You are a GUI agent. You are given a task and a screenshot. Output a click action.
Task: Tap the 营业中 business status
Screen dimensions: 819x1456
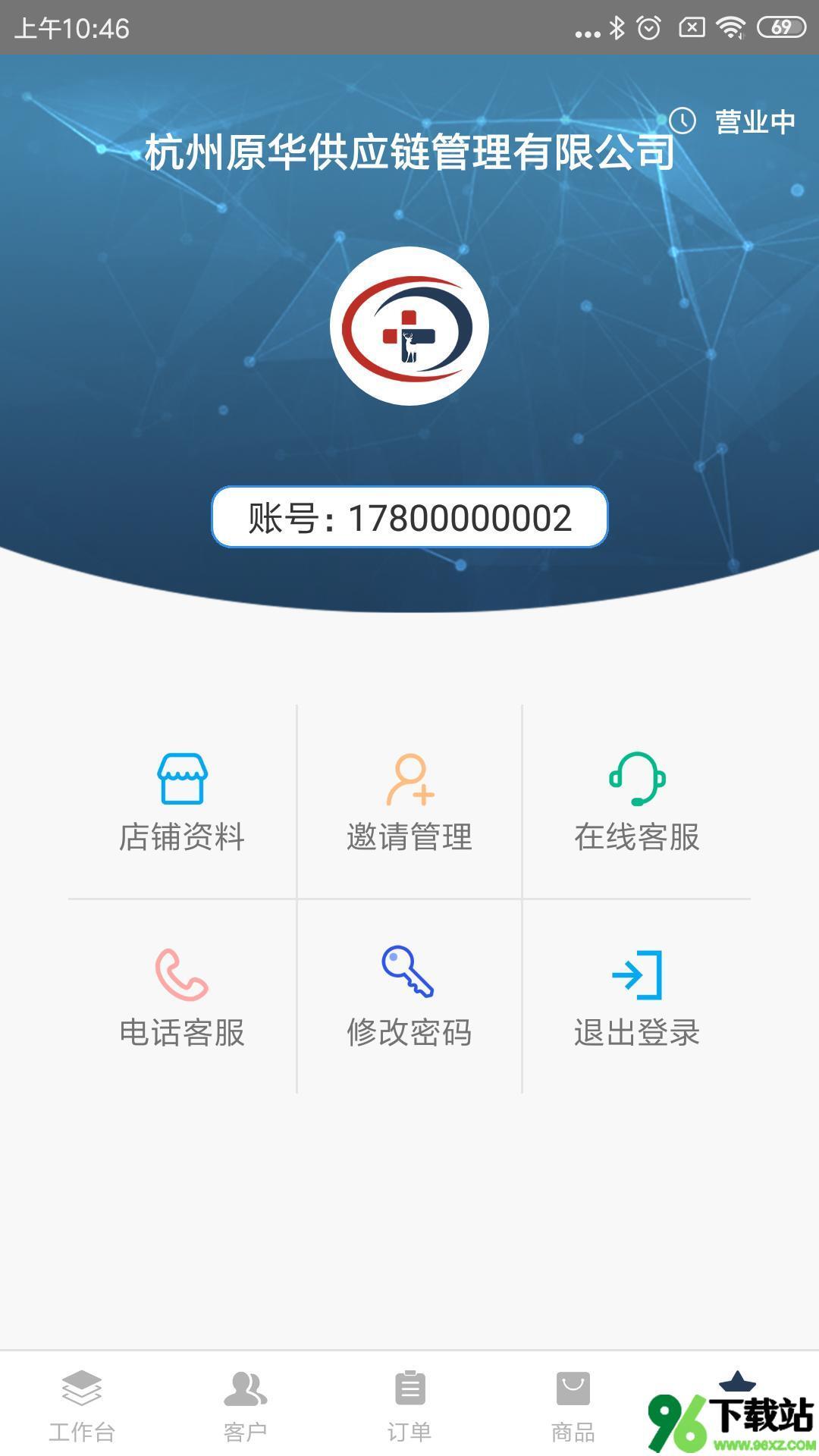tap(733, 121)
